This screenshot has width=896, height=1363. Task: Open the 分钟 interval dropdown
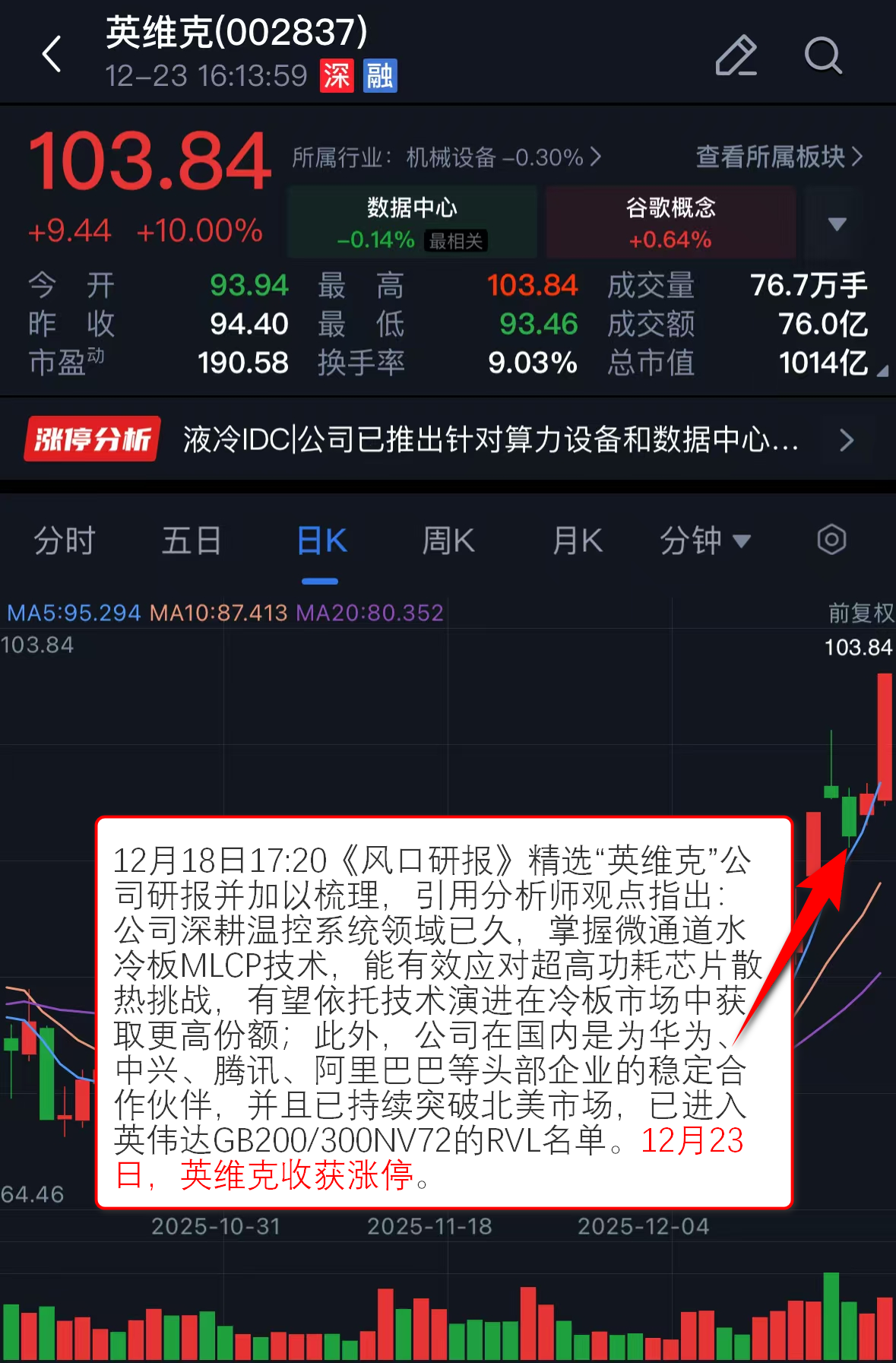coord(704,541)
